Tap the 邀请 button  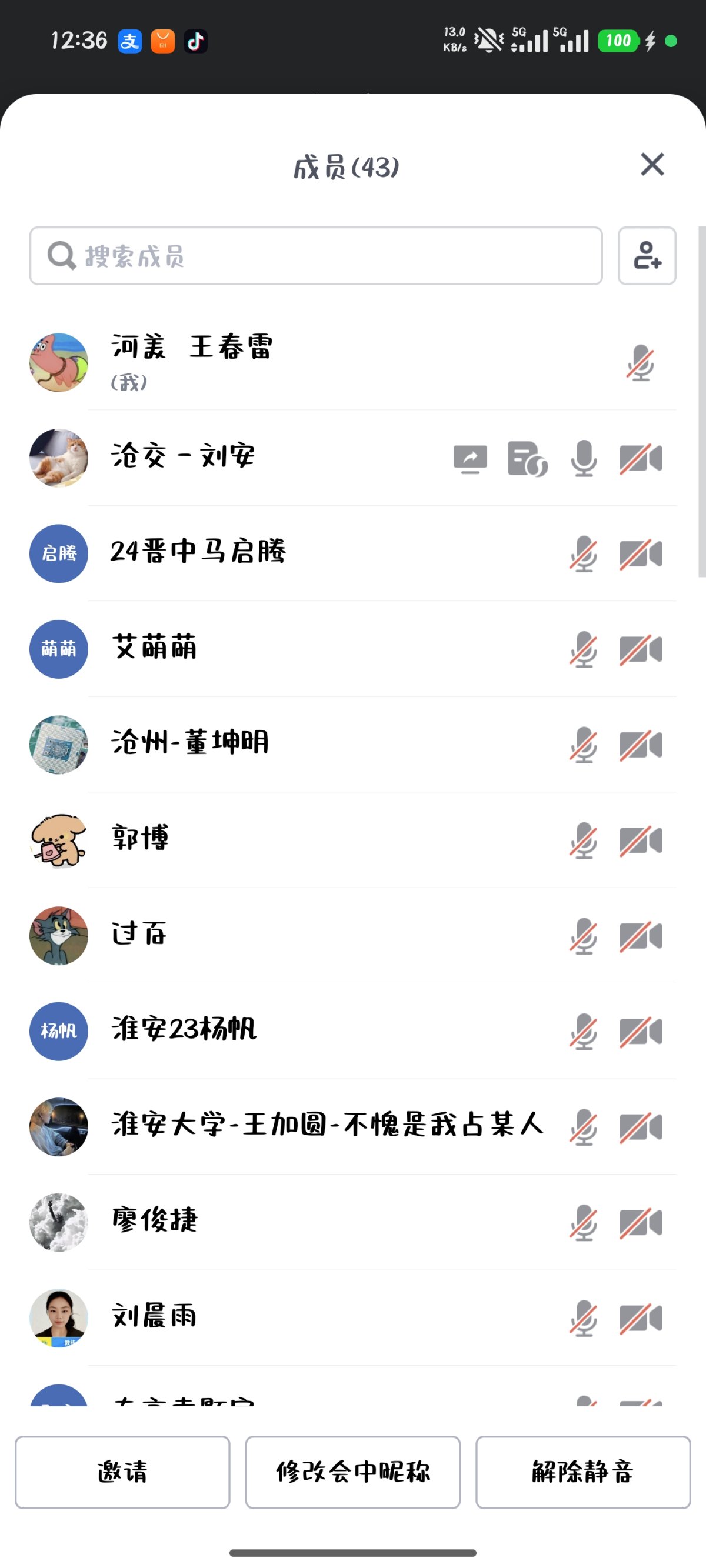(x=122, y=1472)
